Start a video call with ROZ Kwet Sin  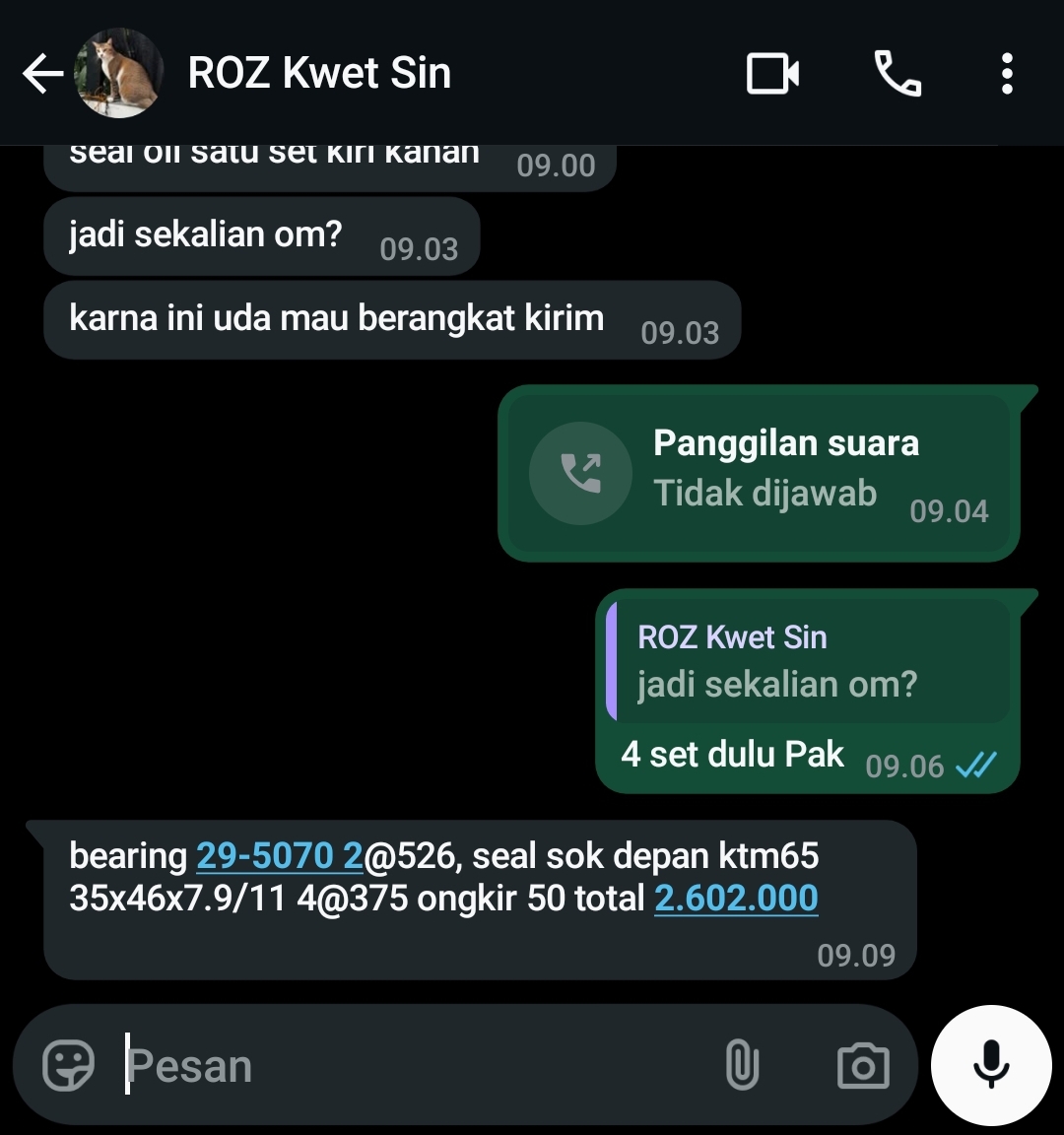tap(772, 74)
